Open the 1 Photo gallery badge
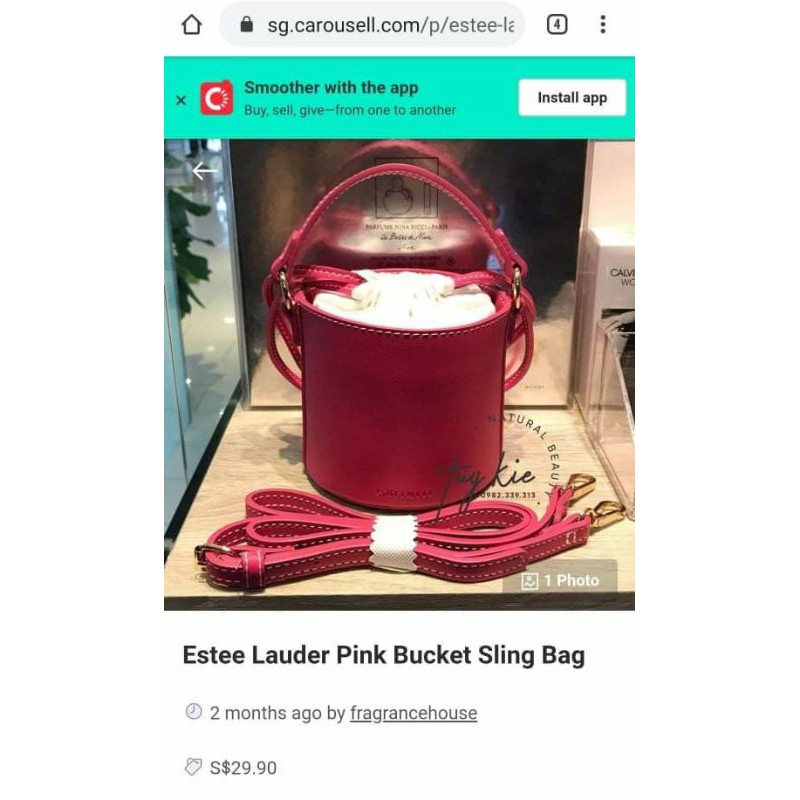800x800 pixels. 560,580
